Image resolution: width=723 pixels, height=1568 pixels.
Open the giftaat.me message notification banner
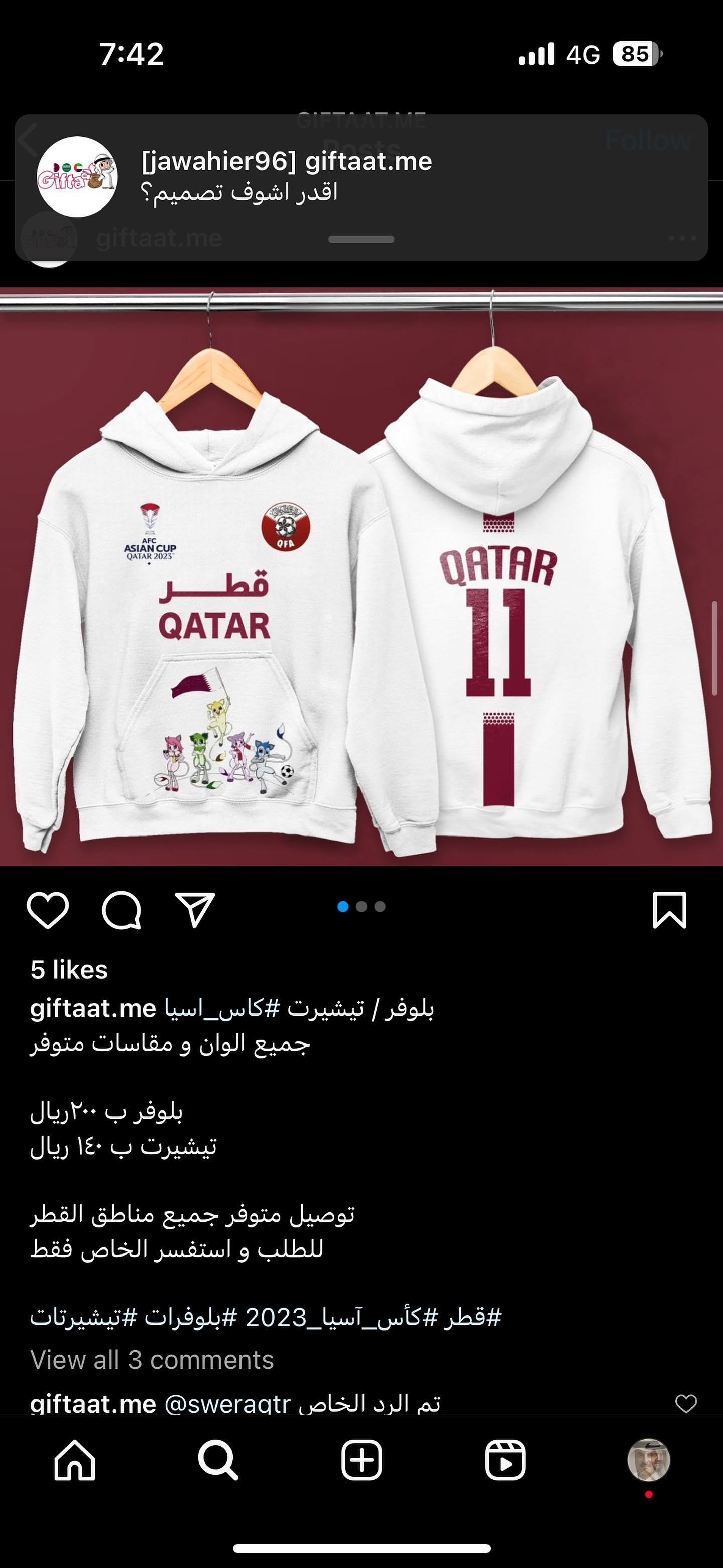point(361,187)
